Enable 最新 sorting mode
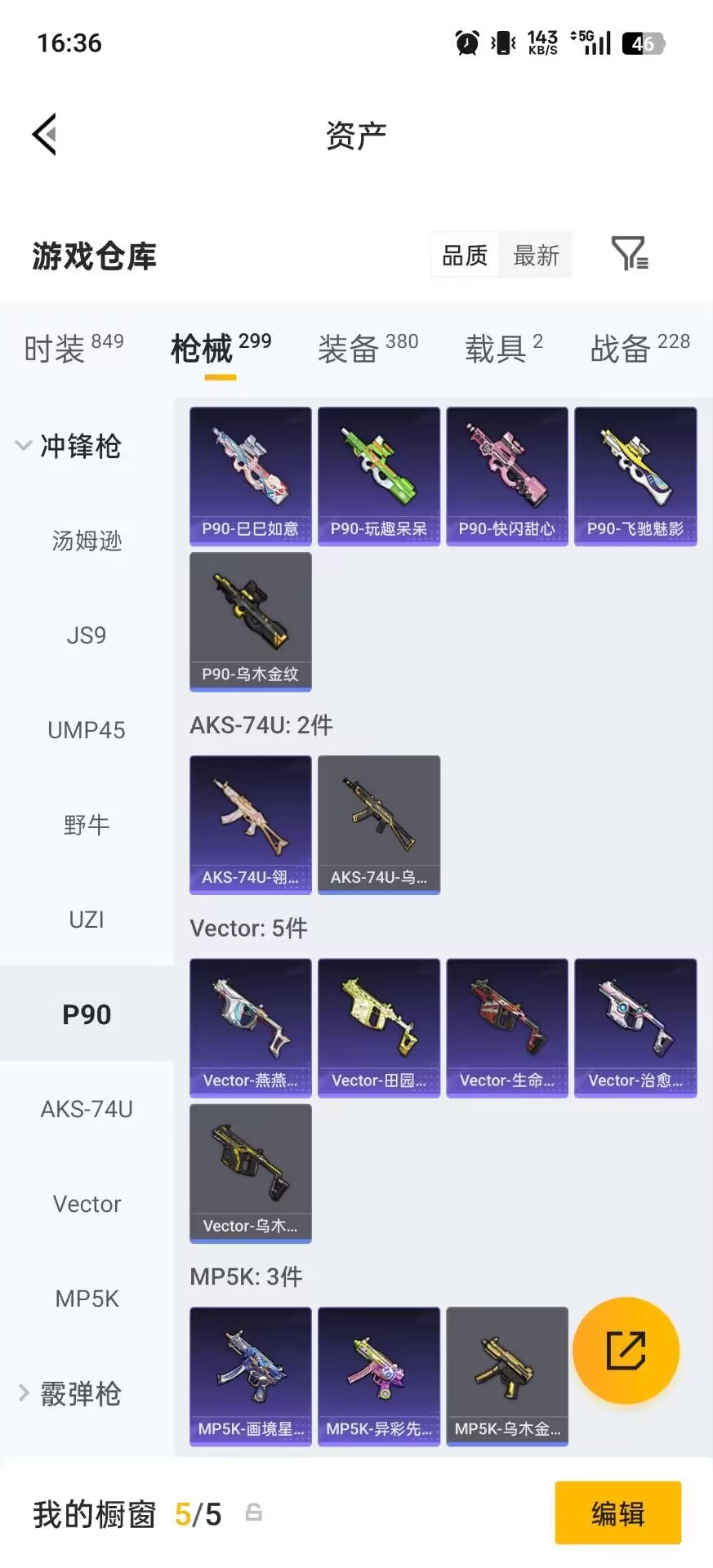Viewport: 713px width, 1568px height. [536, 255]
